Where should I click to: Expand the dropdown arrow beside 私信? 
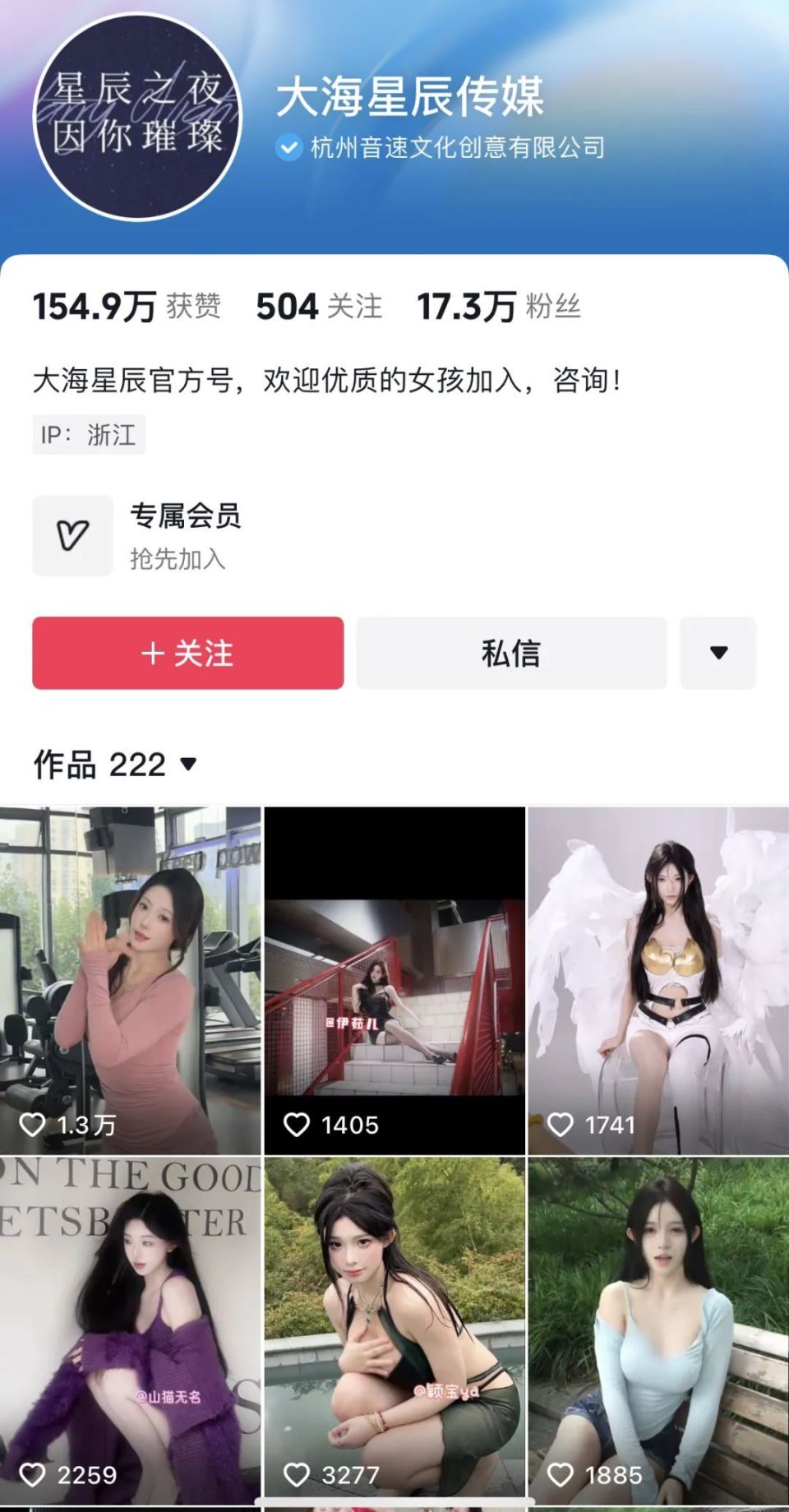[x=717, y=653]
